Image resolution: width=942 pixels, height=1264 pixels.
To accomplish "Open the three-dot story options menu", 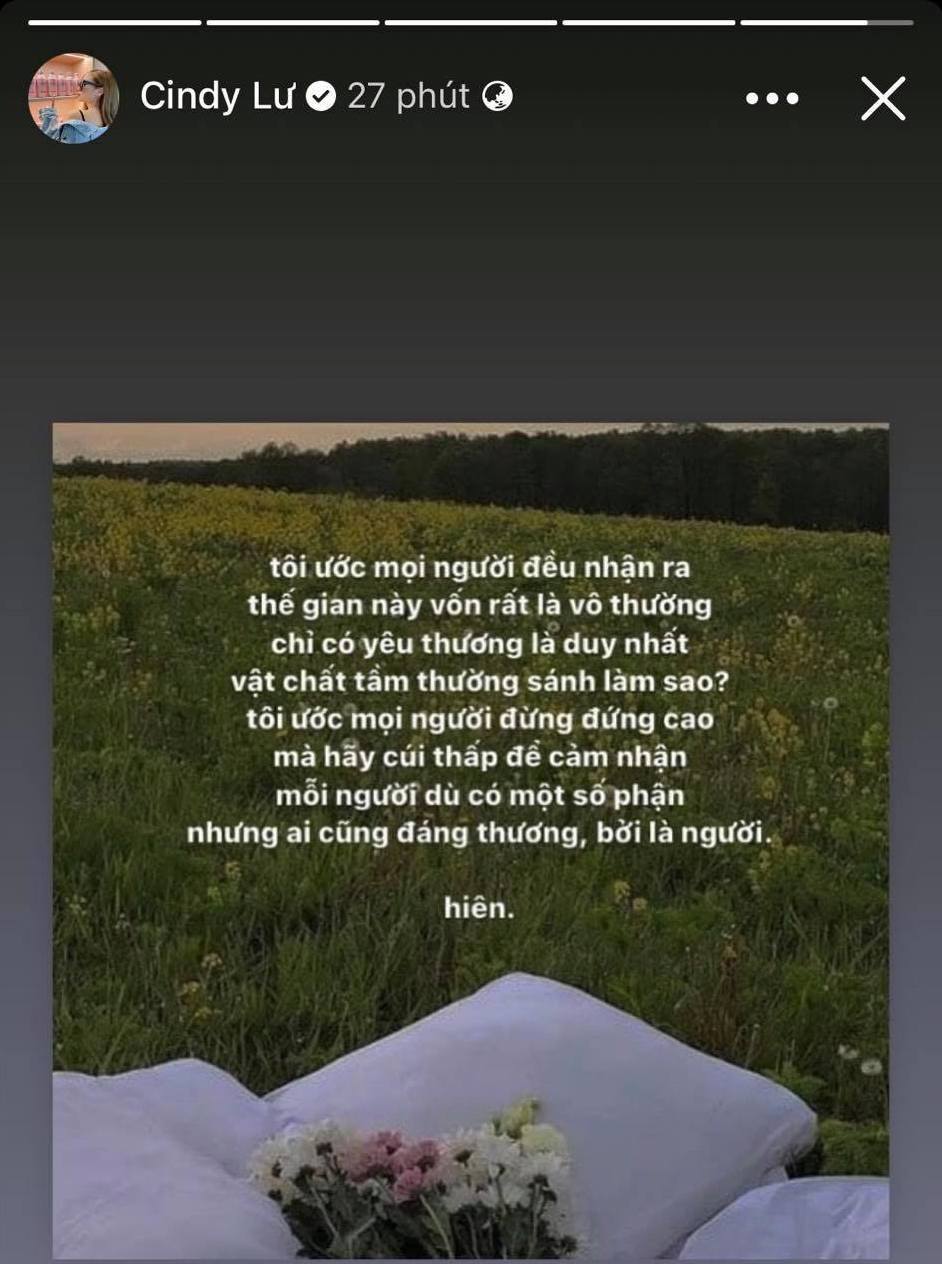I will [772, 98].
